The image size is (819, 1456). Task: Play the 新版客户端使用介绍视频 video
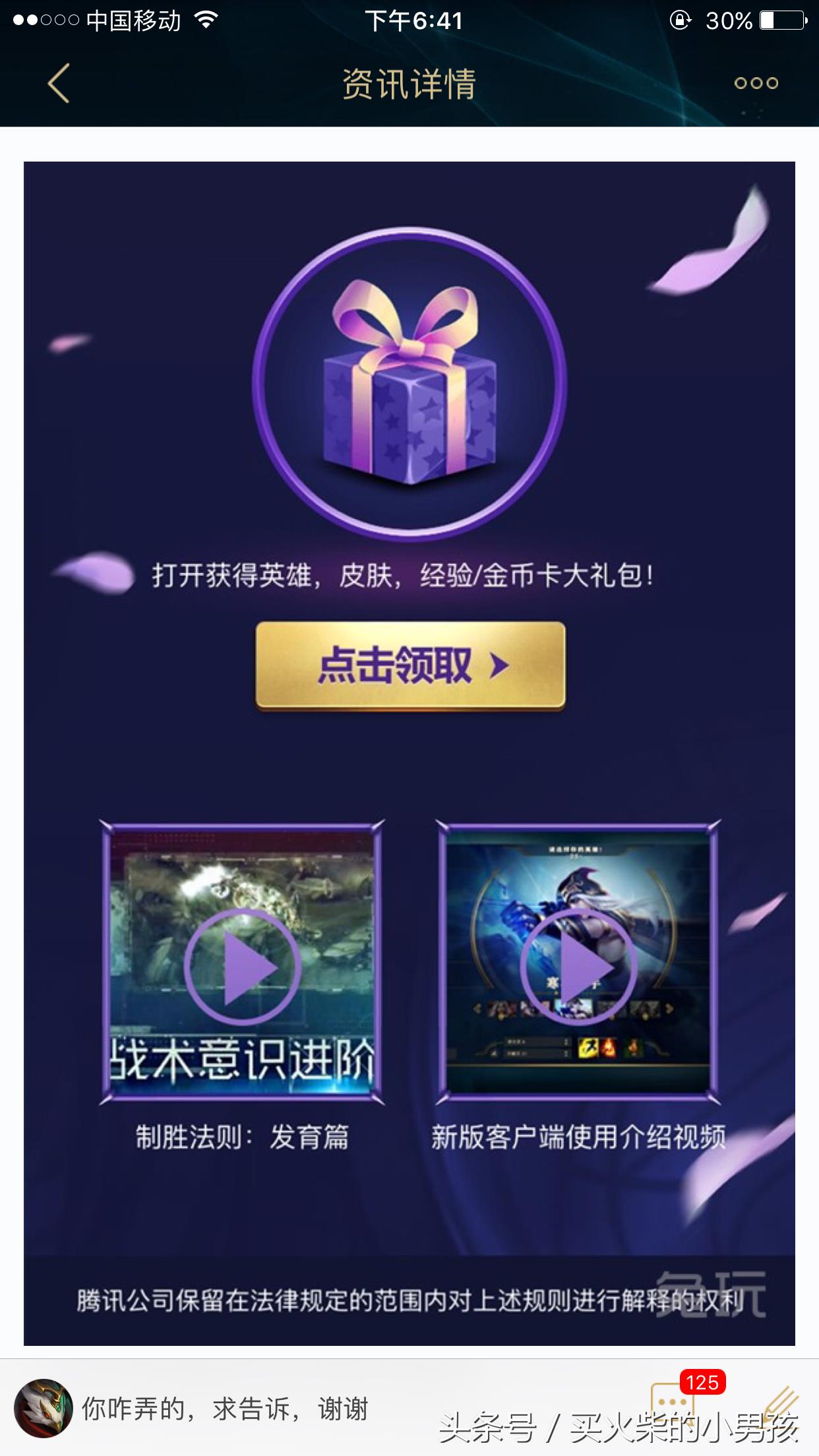(x=578, y=966)
